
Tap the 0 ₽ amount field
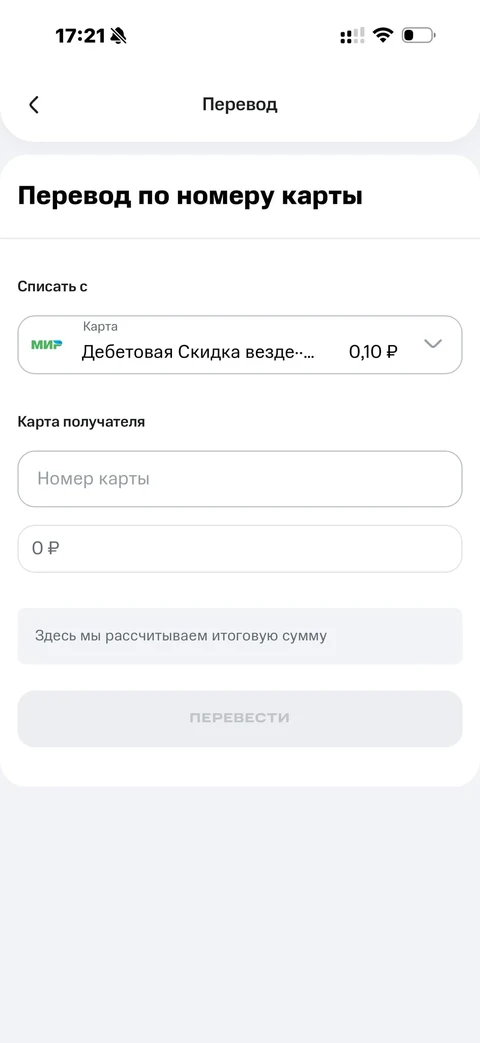pyautogui.click(x=239, y=549)
